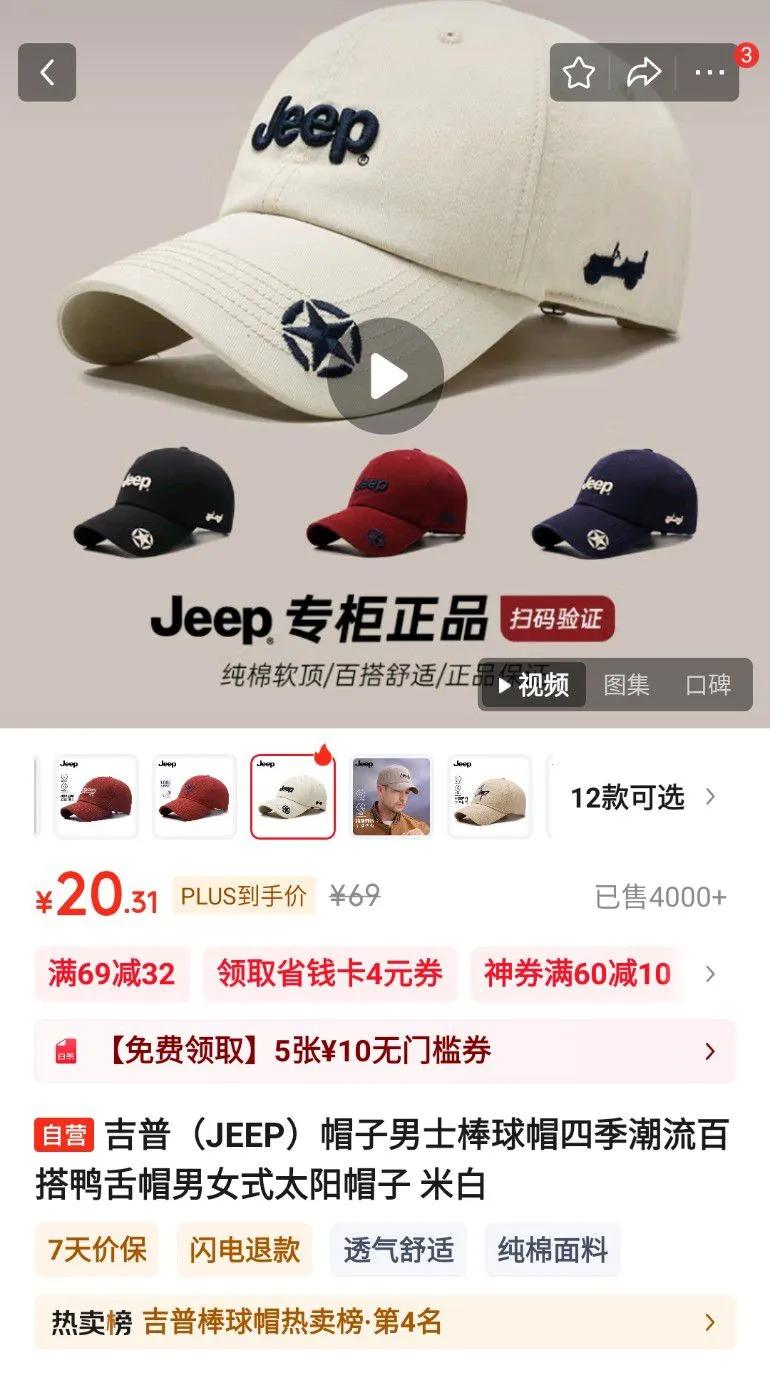770x1374 pixels.
Task: Open the three-dot overflow menu
Action: click(x=710, y=72)
